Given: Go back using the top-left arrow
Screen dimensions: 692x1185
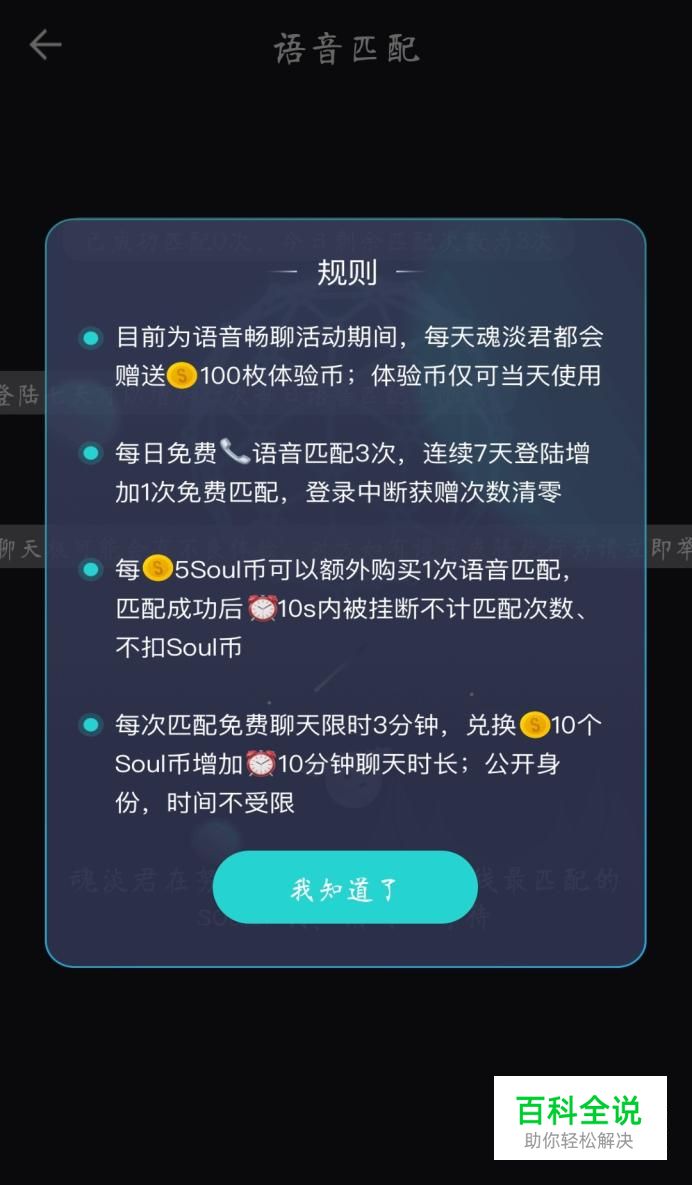Looking at the screenshot, I should (x=45, y=45).
